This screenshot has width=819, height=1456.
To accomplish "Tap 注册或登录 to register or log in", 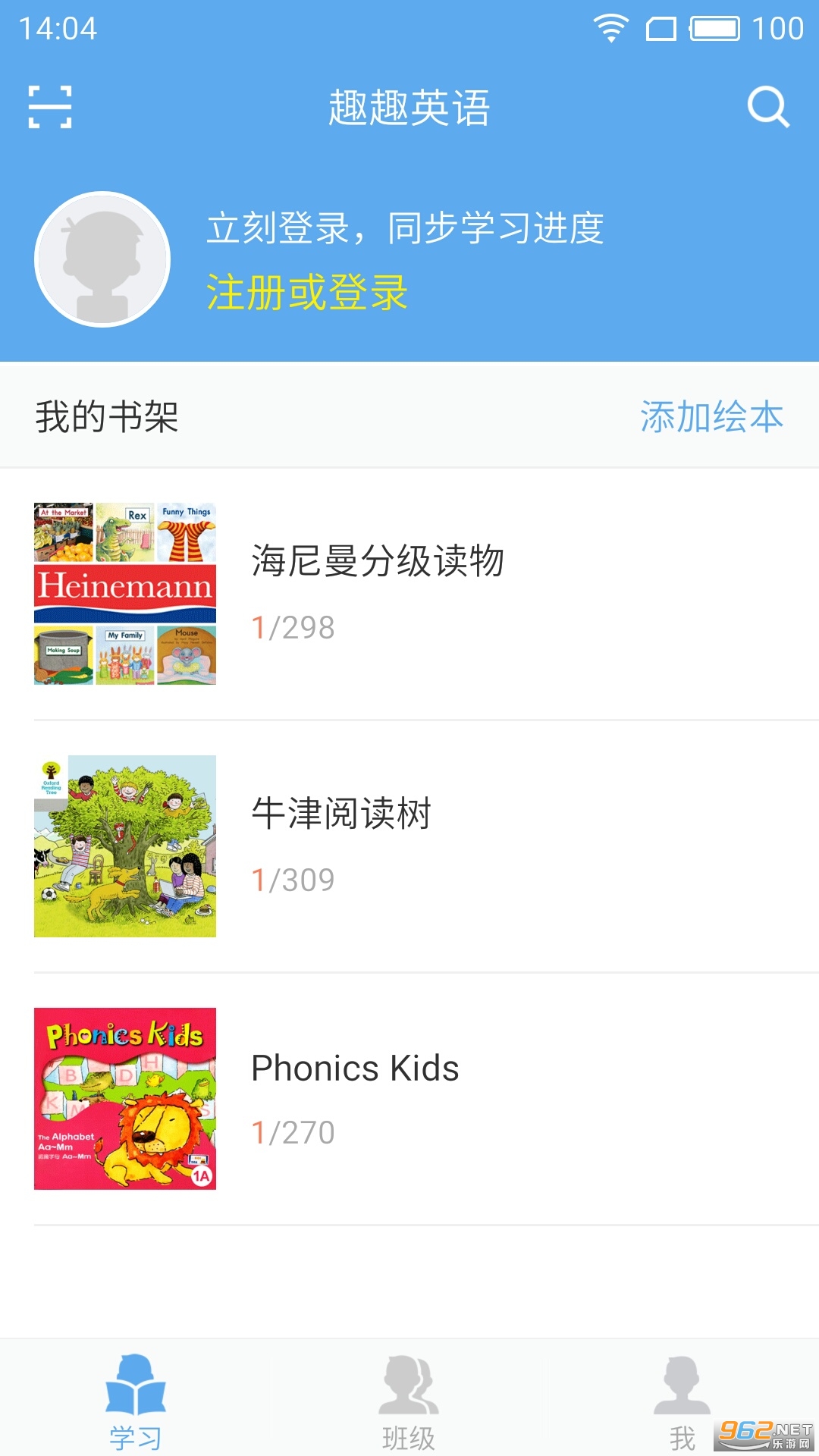I will pyautogui.click(x=307, y=293).
